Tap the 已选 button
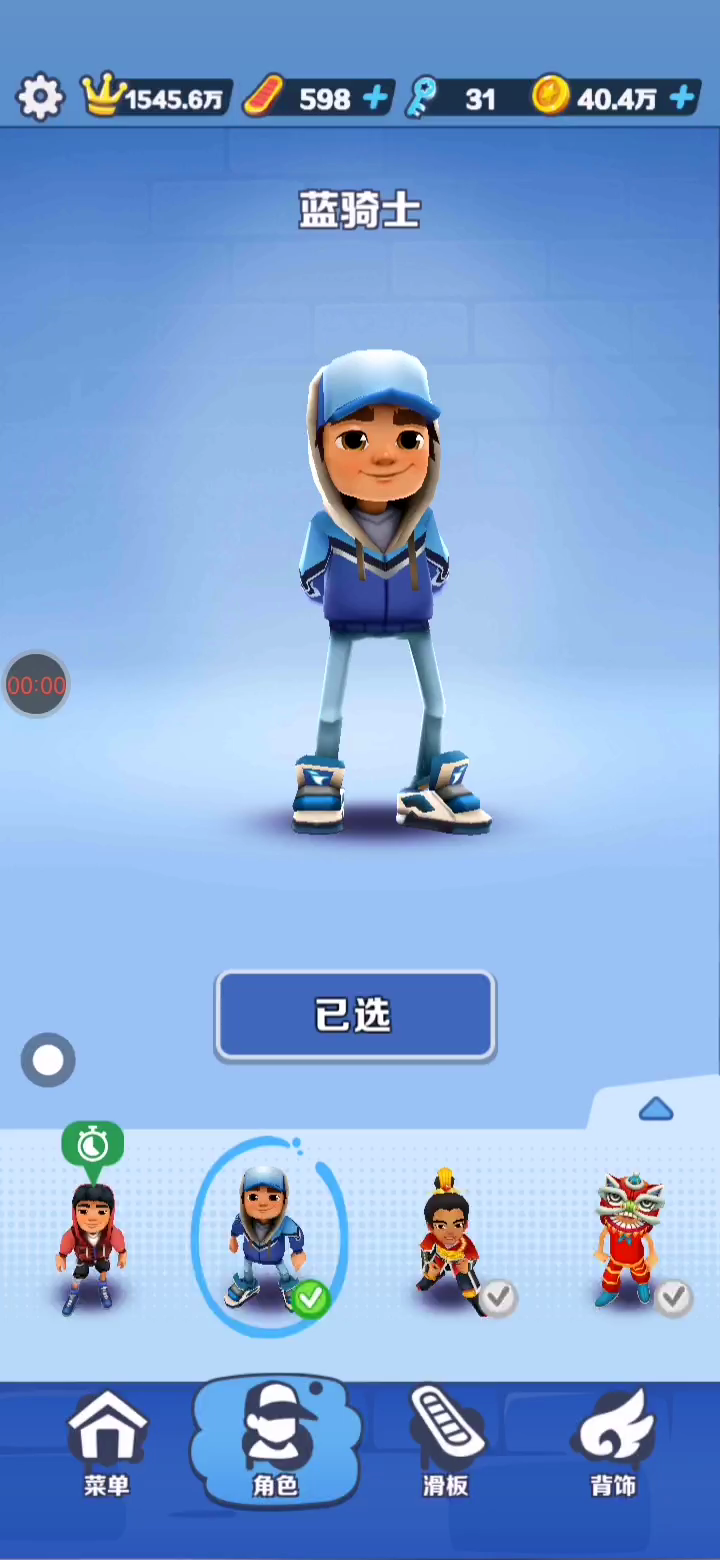The height and width of the screenshot is (1560, 720). pyautogui.click(x=355, y=1016)
